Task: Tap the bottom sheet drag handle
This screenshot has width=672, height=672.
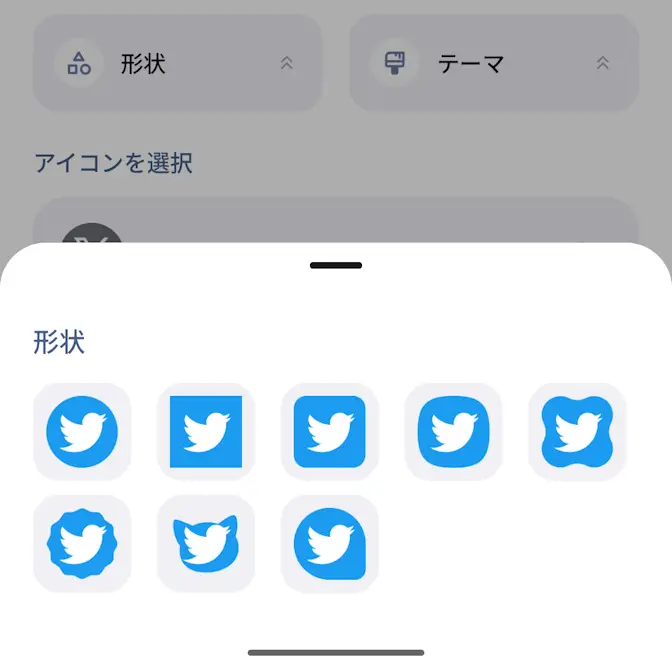Action: (x=336, y=265)
